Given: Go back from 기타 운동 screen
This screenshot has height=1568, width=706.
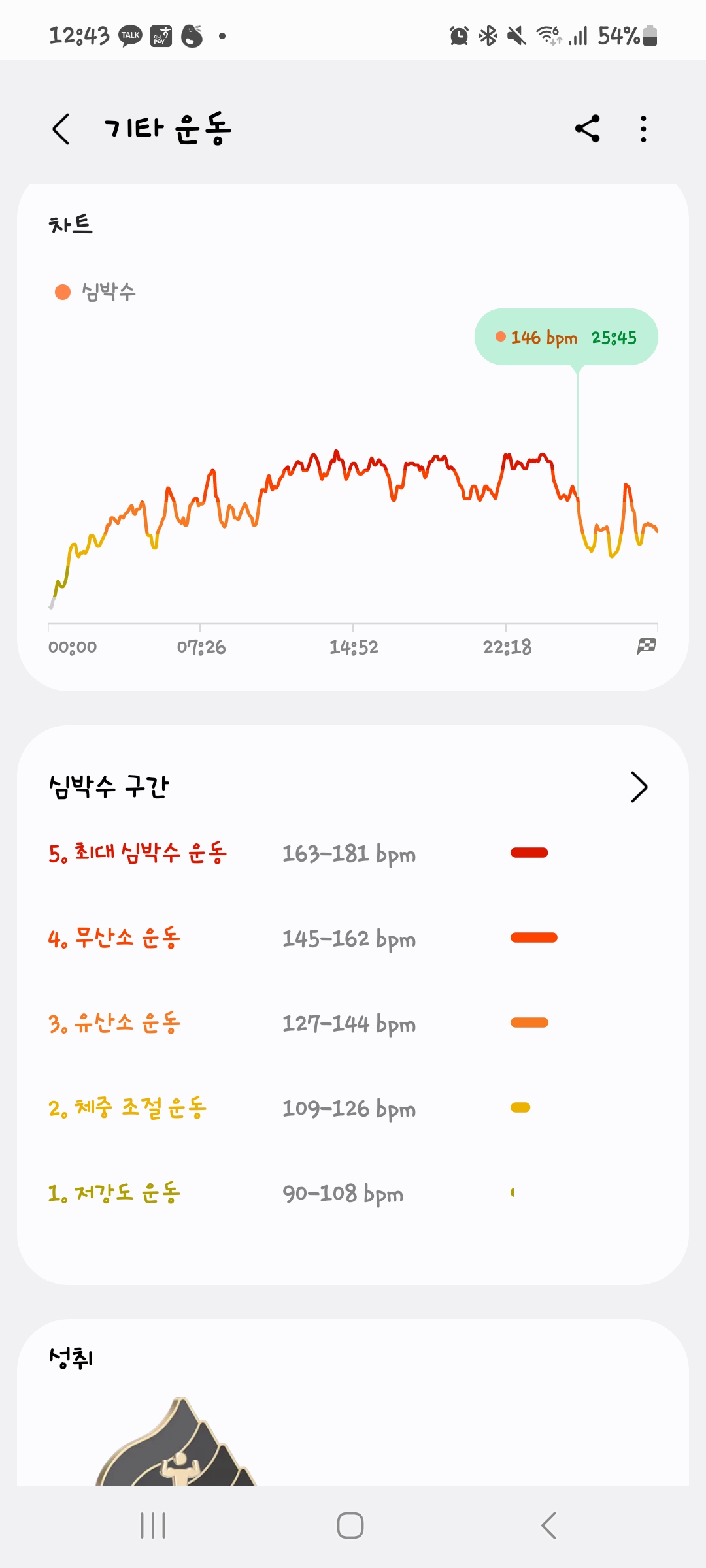Looking at the screenshot, I should coord(61,129).
